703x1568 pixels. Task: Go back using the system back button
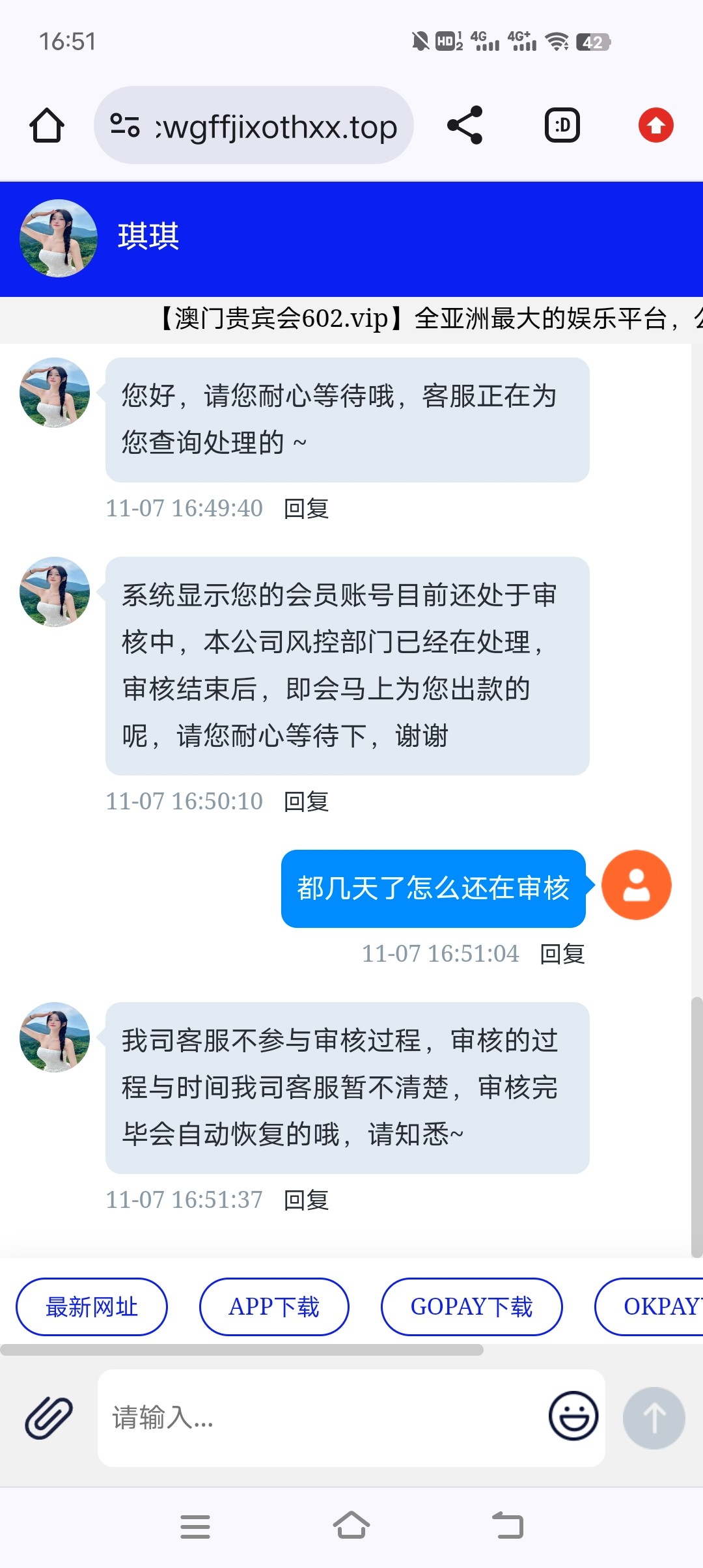pos(508,1526)
